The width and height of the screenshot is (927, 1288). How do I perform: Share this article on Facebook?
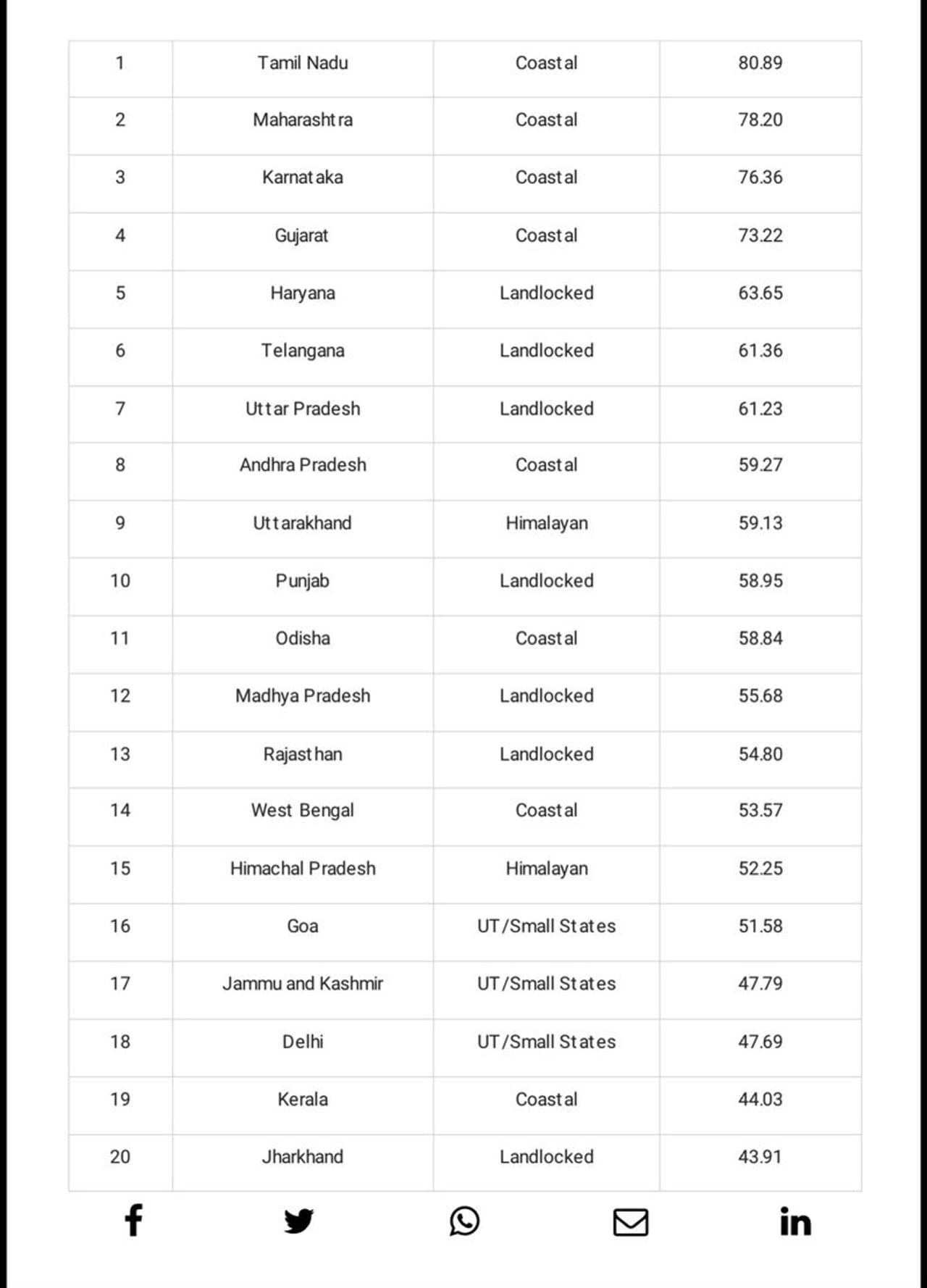click(x=133, y=1221)
